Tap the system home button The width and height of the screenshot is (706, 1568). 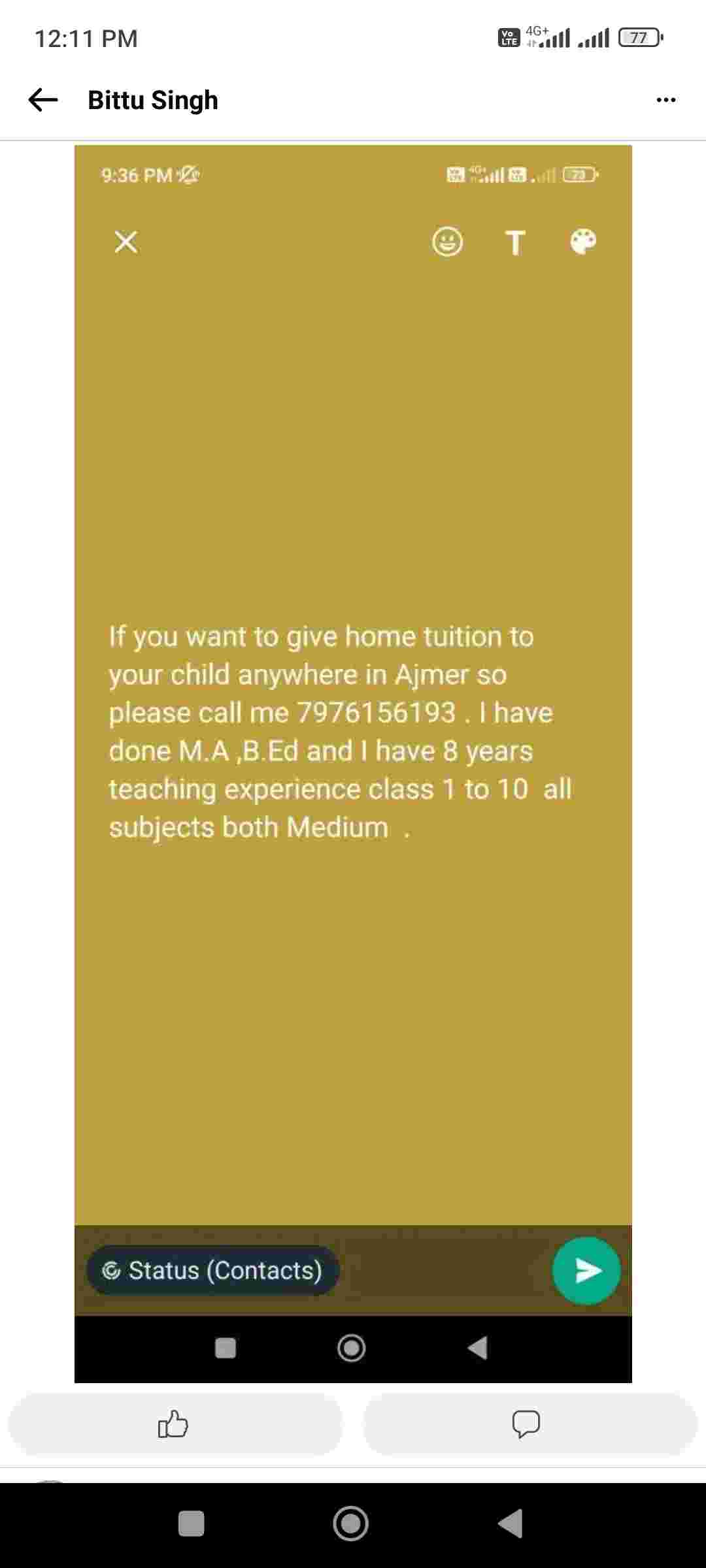click(351, 1524)
